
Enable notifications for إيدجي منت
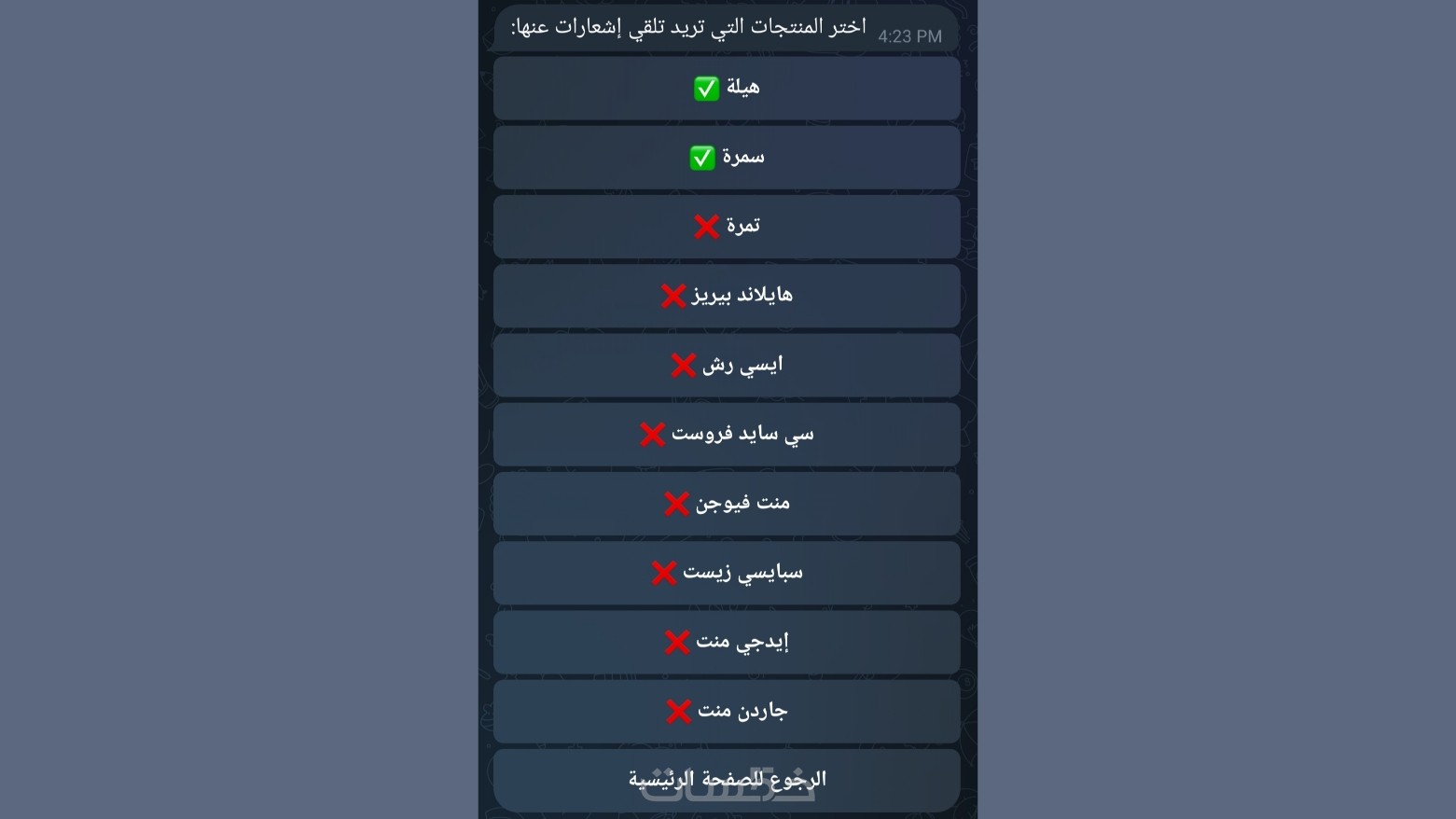pos(727,642)
